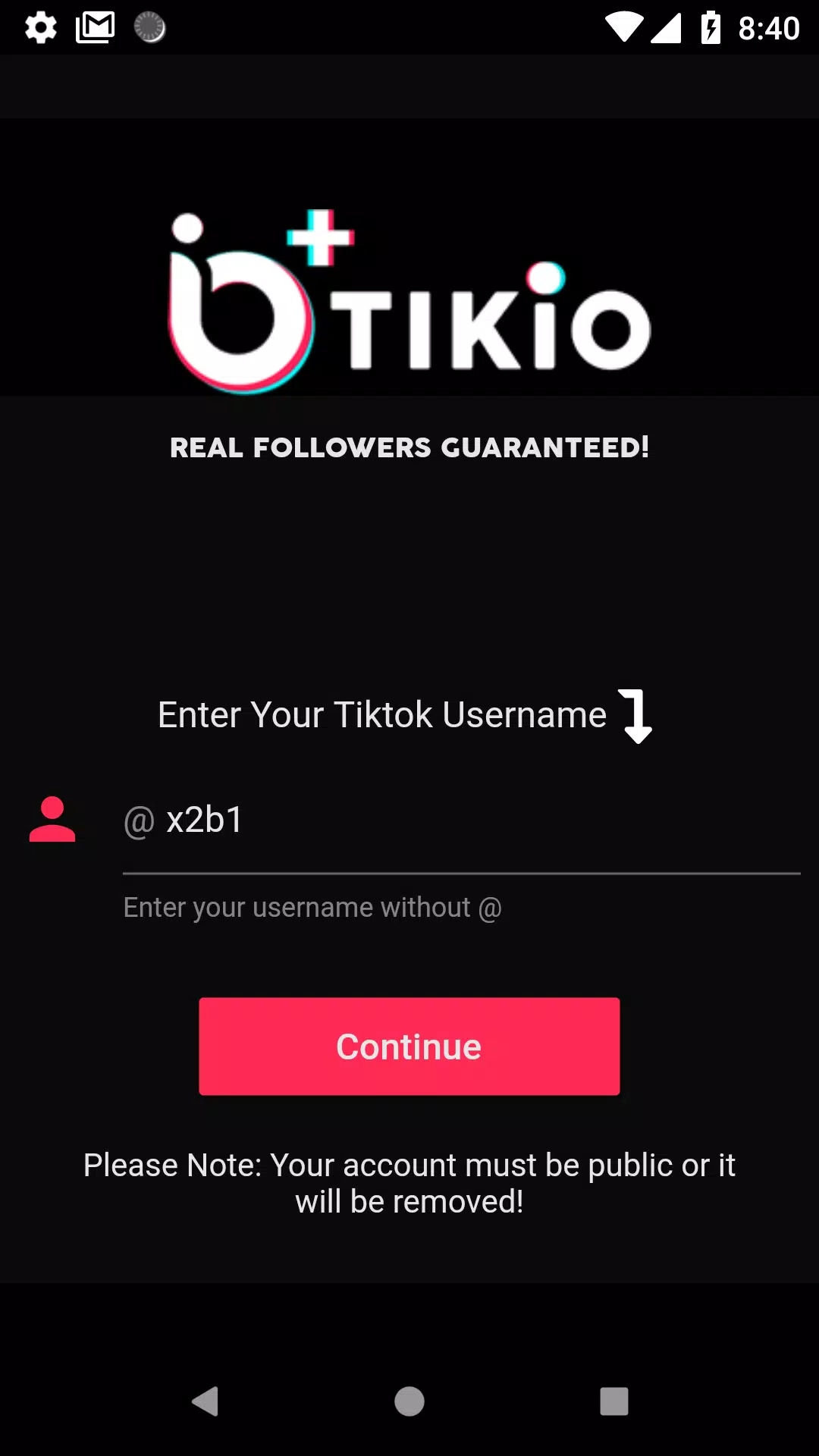Screen dimensions: 819x1456
Task: Go to the home screen
Action: point(409,1401)
